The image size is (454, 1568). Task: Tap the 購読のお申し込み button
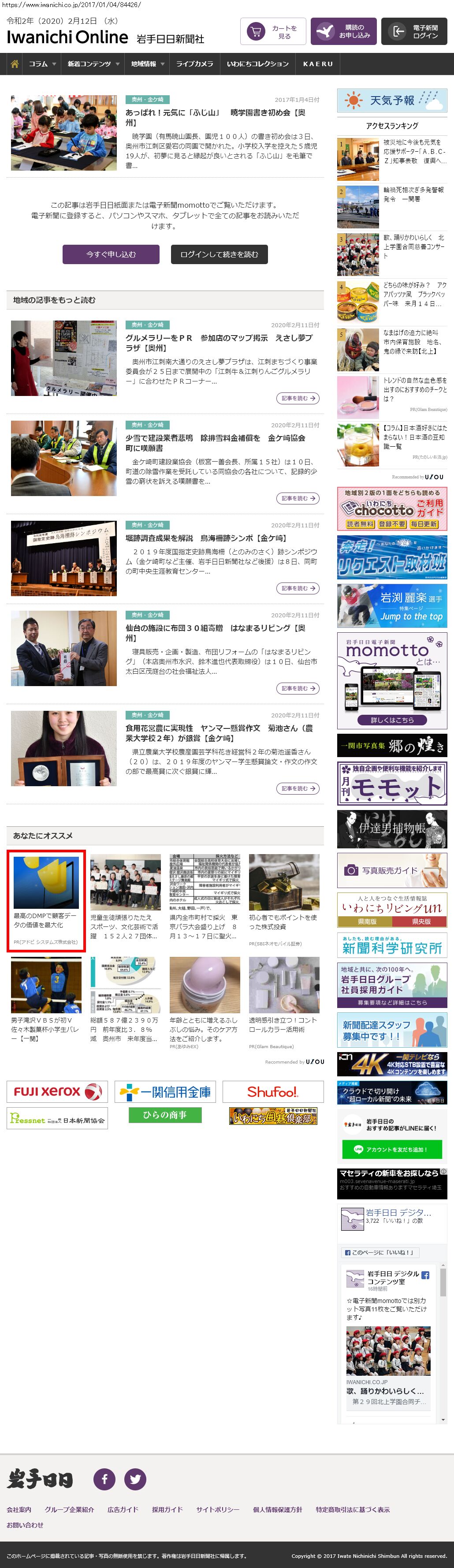point(343,32)
